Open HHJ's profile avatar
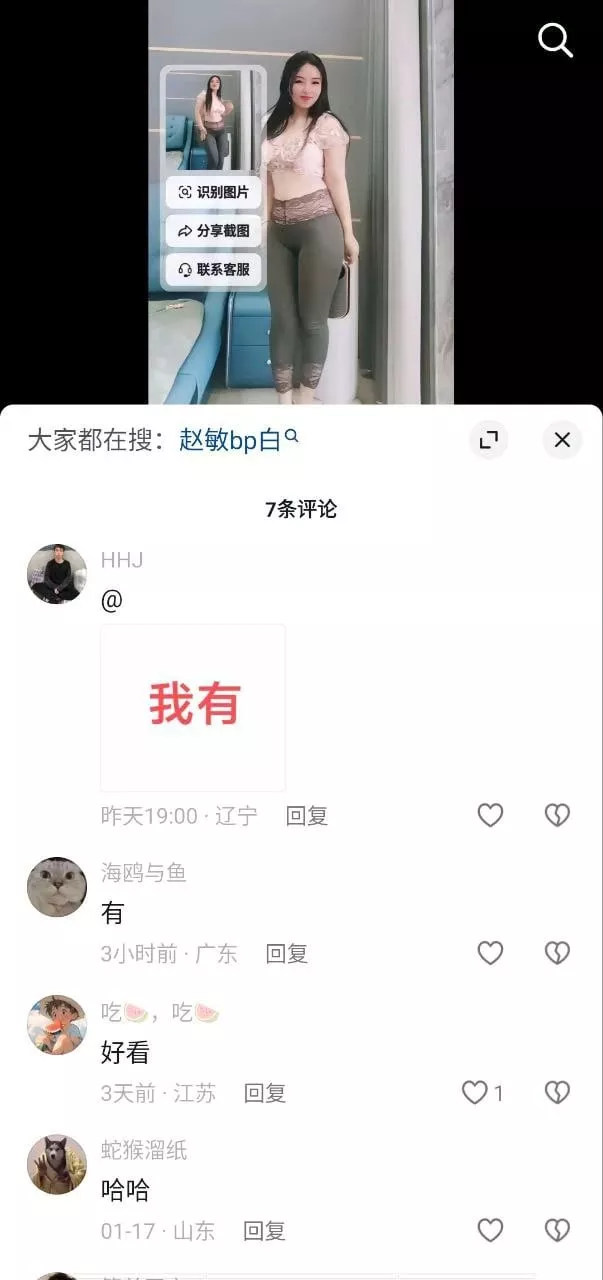Image resolution: width=603 pixels, height=1280 pixels. coord(56,574)
